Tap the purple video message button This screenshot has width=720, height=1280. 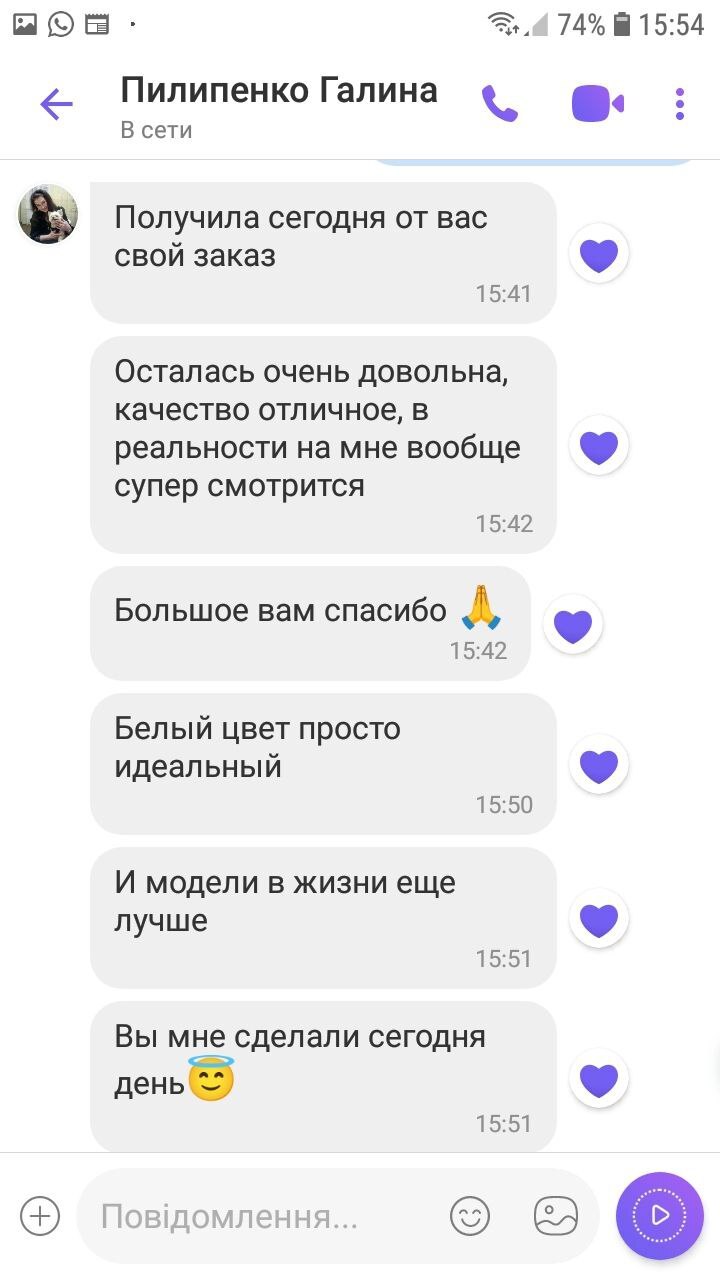point(660,1216)
